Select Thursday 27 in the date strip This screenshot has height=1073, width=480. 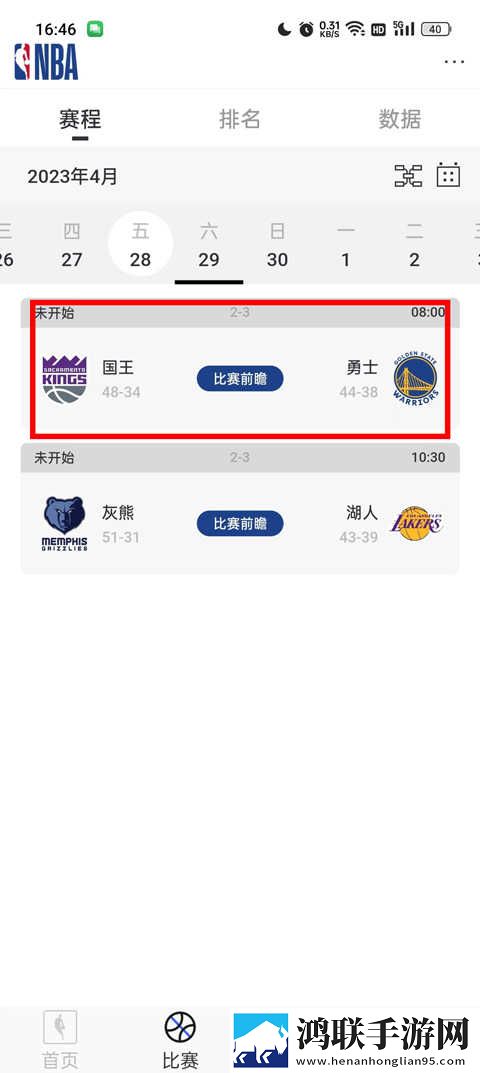72,245
